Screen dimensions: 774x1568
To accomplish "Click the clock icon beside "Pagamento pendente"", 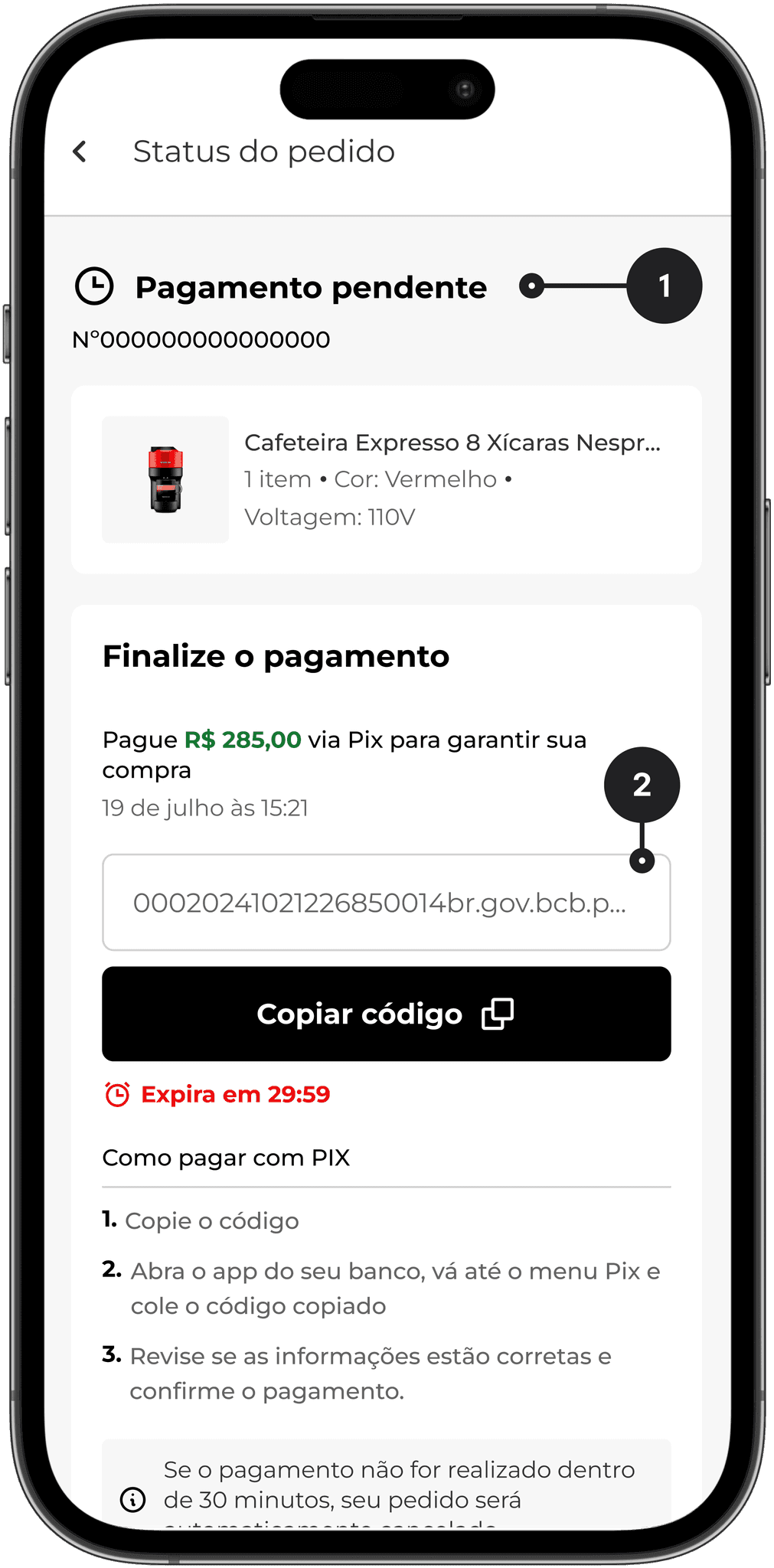I will tap(93, 286).
